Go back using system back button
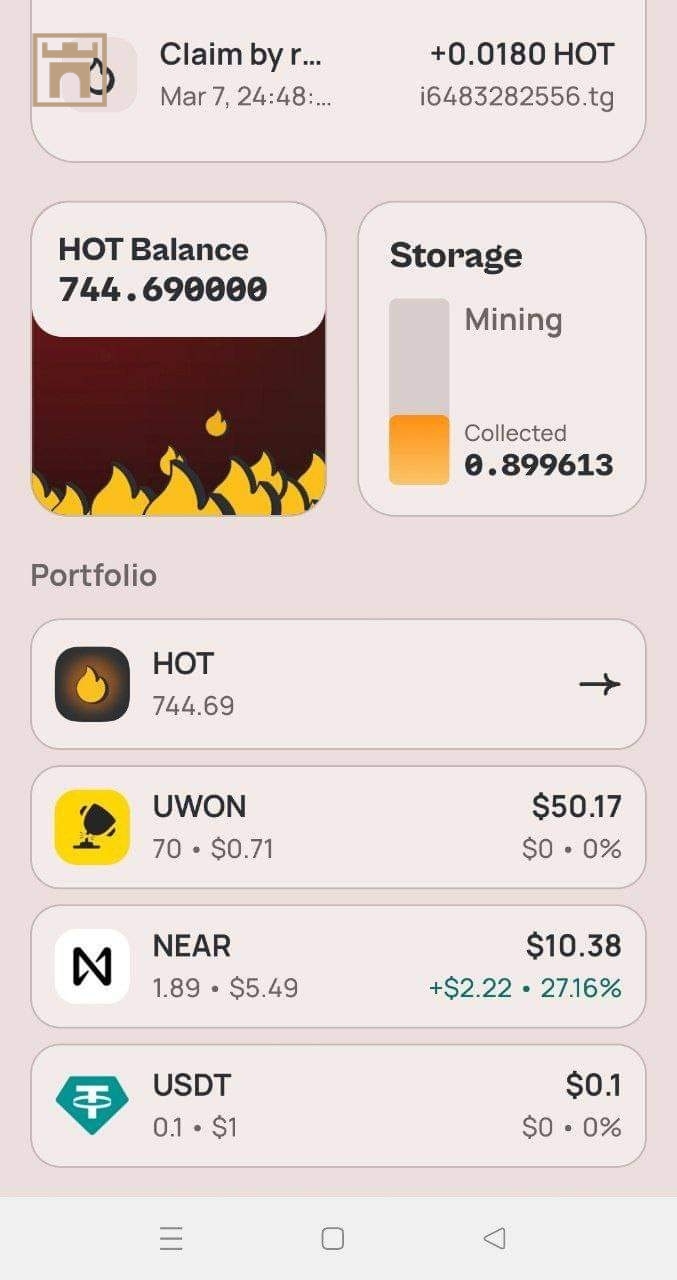 click(x=493, y=1238)
